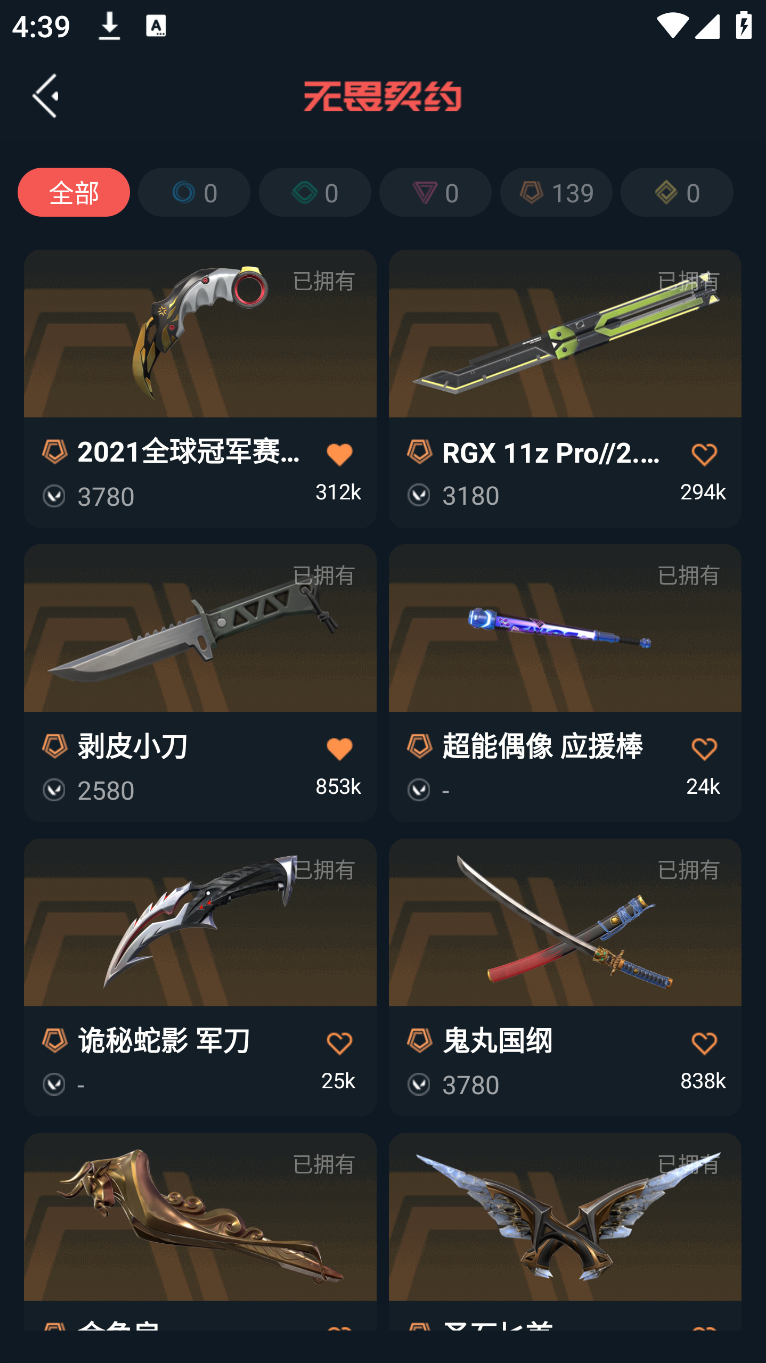Favorite the 鬼丸国纲 katana

pyautogui.click(x=704, y=1043)
